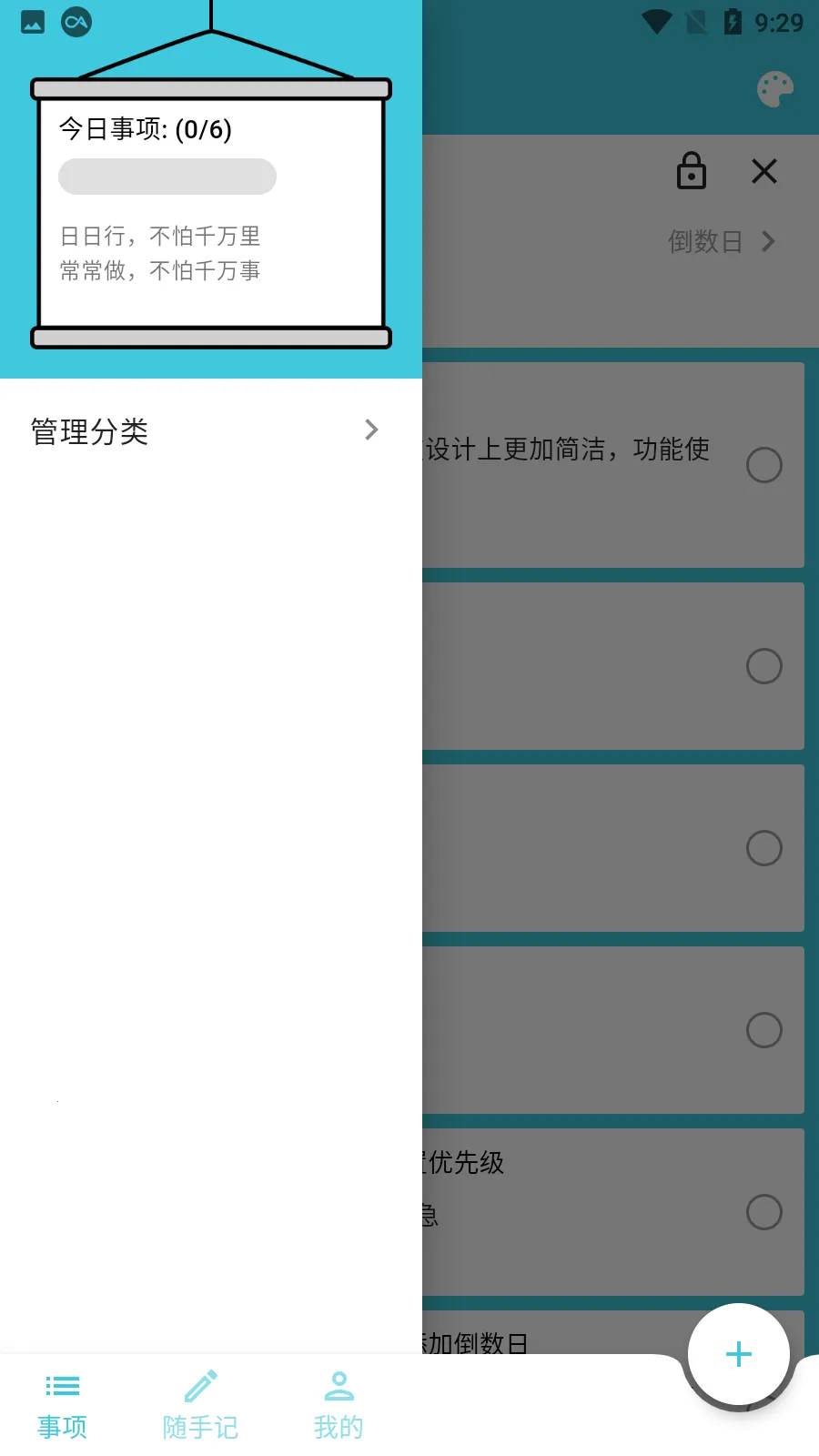This screenshot has height=1456, width=819.
Task: Open the 倒数日 link
Action: [x=721, y=241]
